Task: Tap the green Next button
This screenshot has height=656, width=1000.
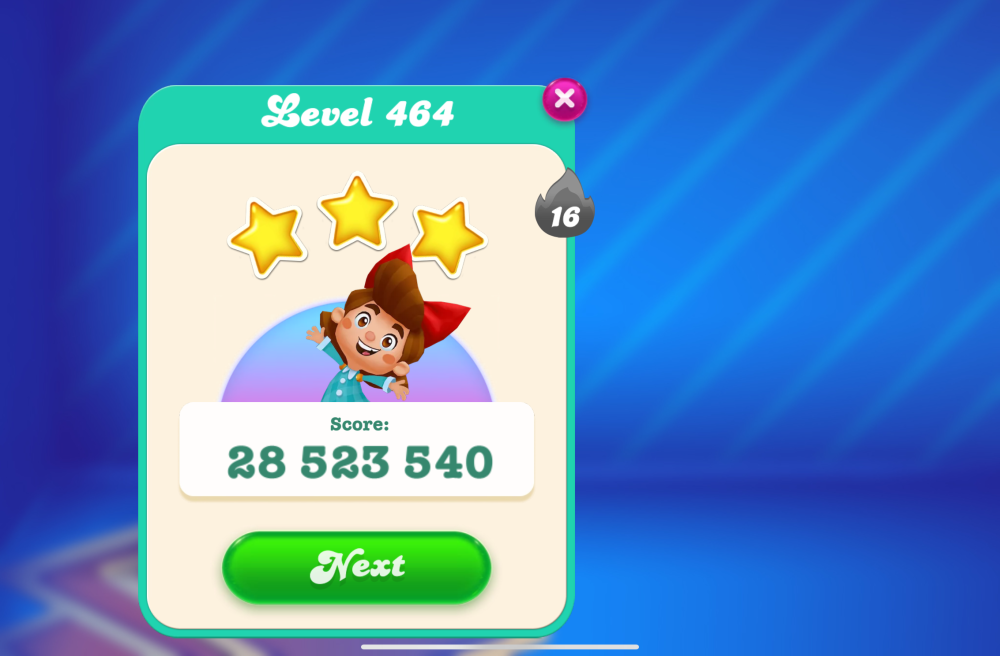Action: click(x=356, y=567)
